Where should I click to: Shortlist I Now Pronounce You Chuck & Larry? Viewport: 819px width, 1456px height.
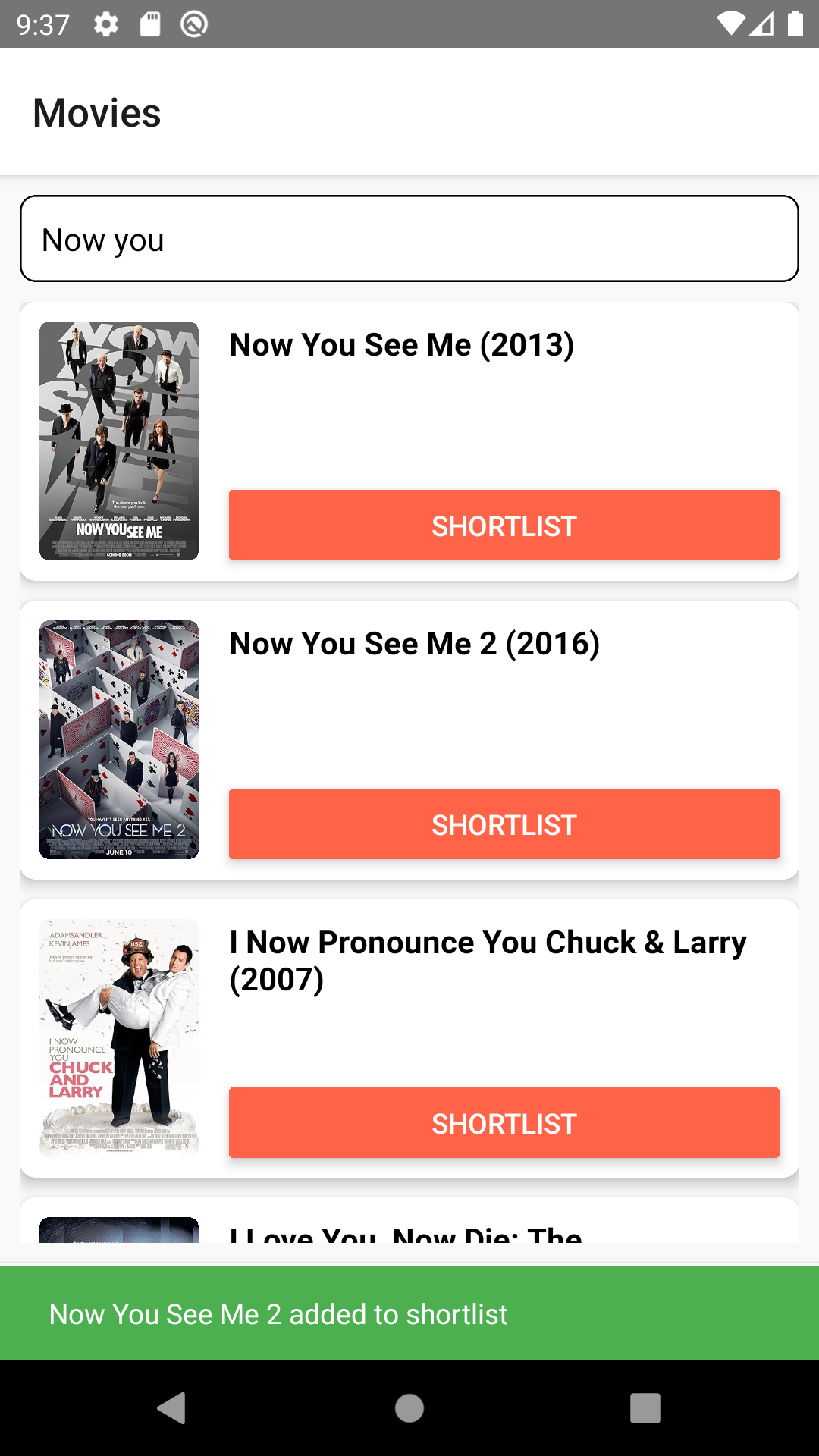coord(504,1123)
